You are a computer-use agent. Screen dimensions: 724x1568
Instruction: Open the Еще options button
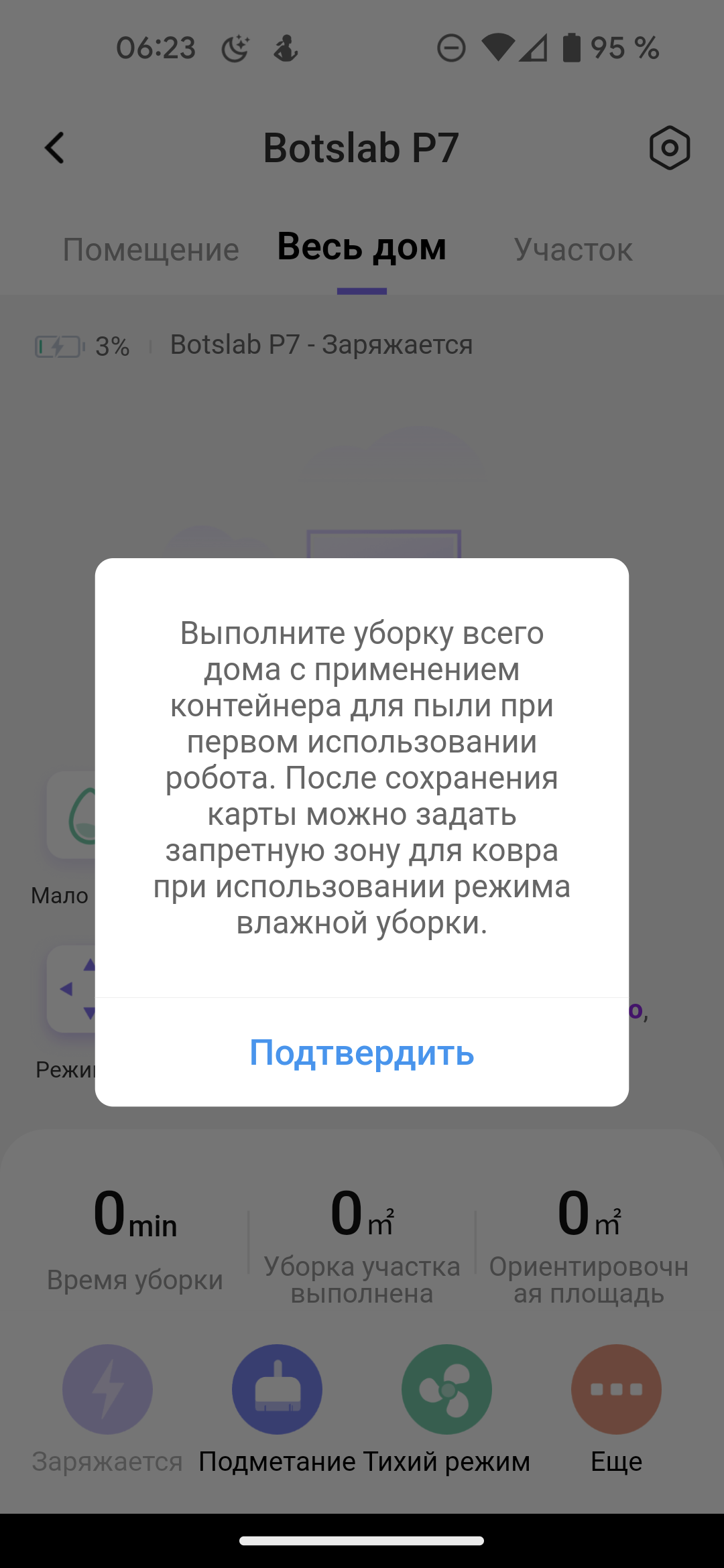pos(616,1389)
